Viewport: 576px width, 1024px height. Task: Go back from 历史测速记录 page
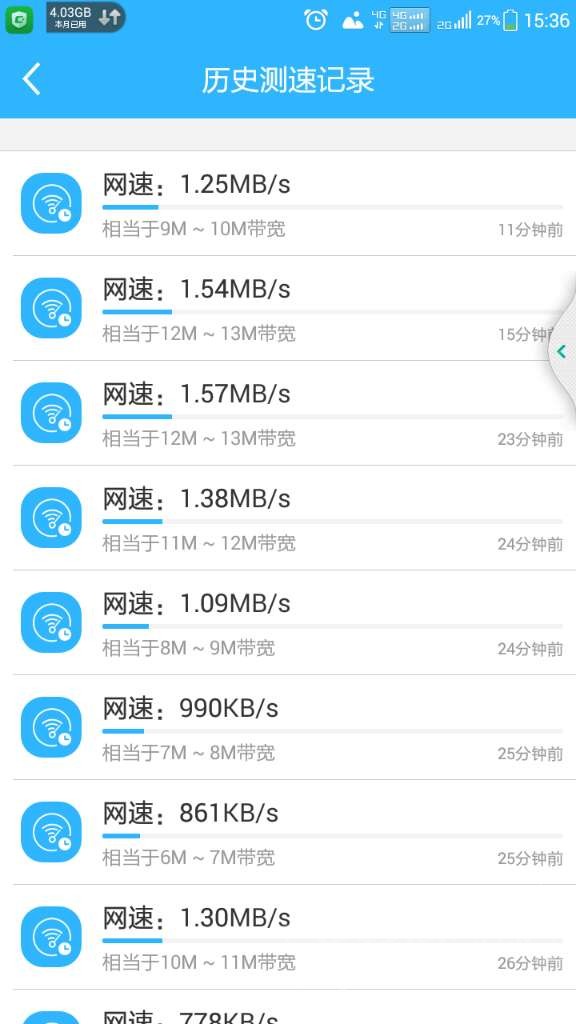tap(31, 80)
